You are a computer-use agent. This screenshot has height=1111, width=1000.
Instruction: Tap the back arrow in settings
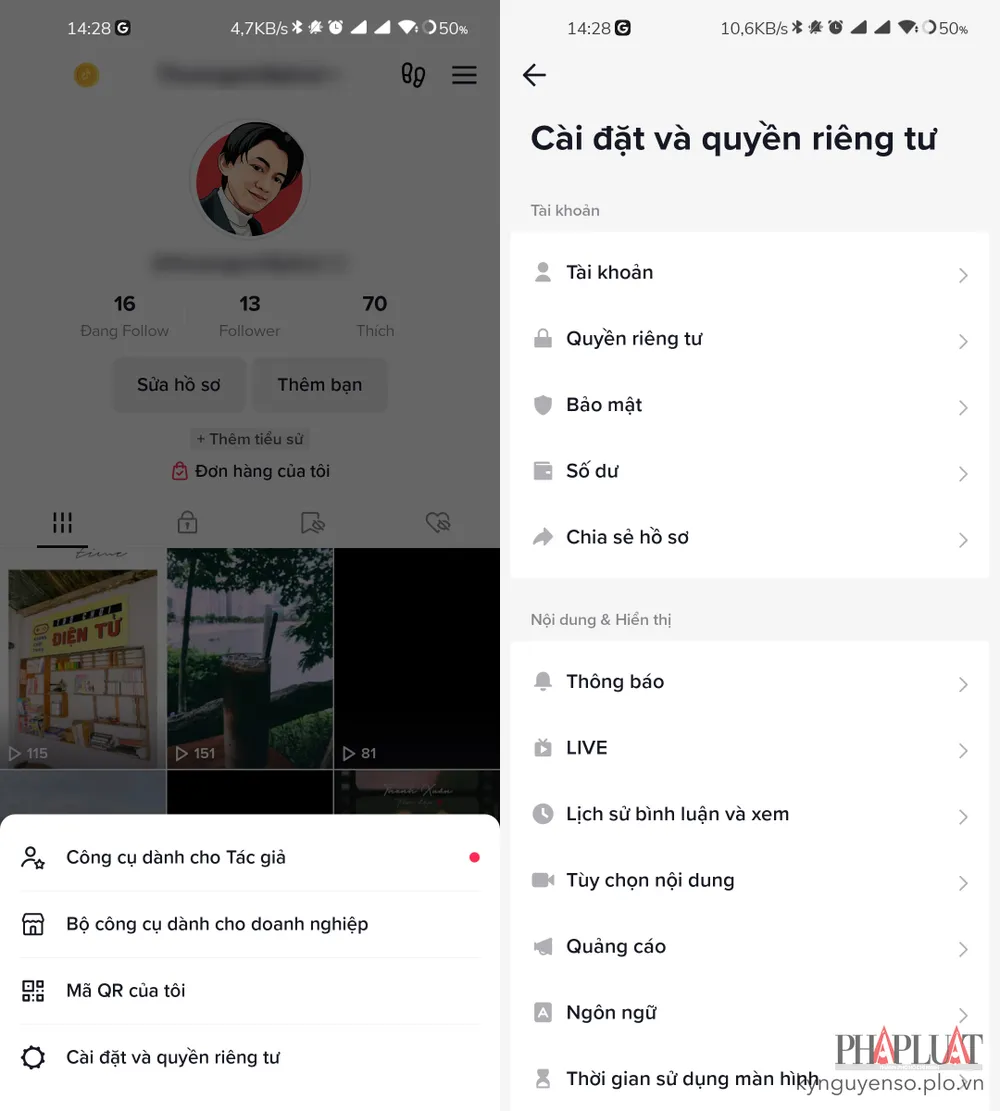534,75
